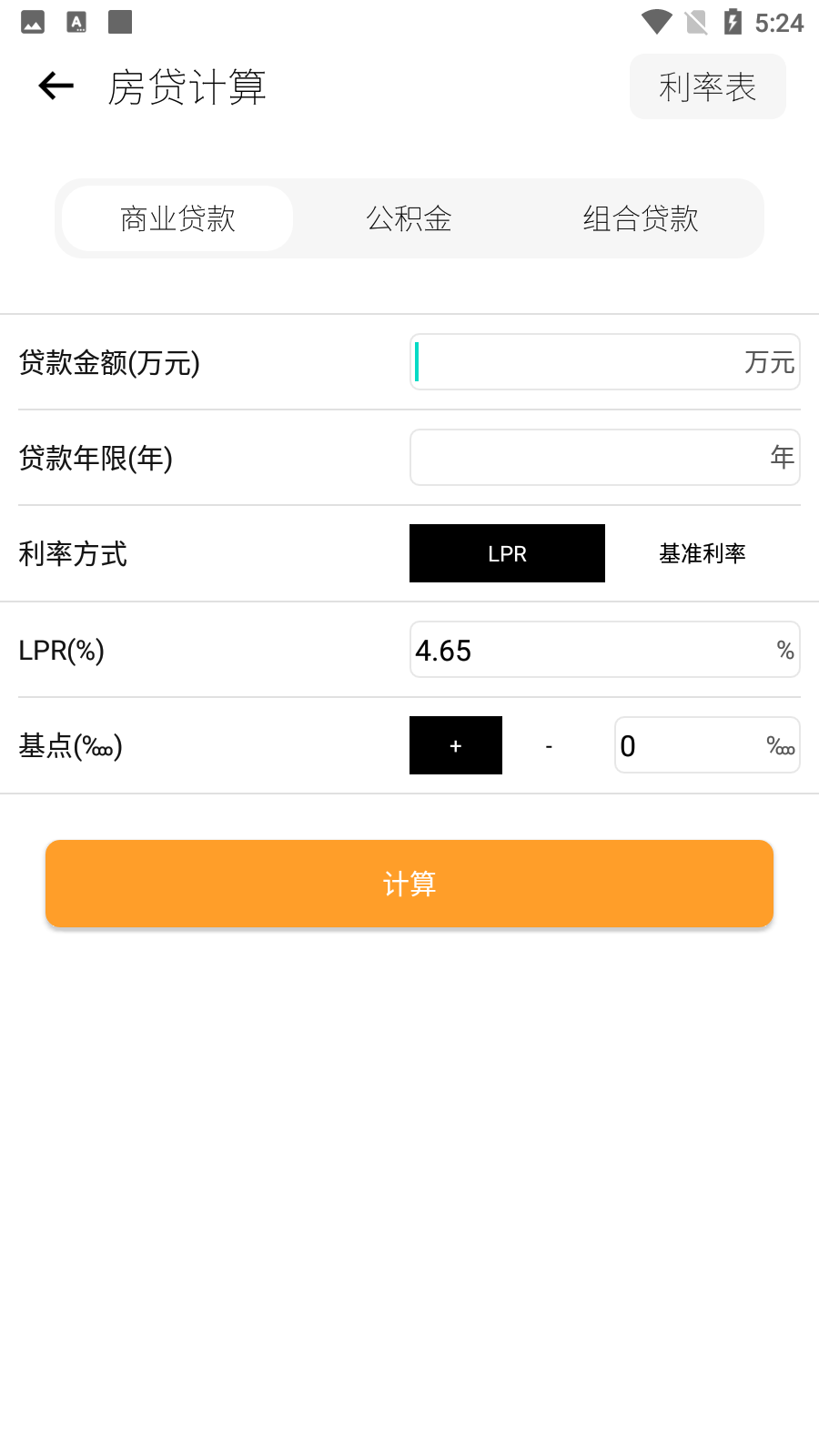Click the 基点 value field showing 0
This screenshot has width=819, height=1456.
click(707, 744)
